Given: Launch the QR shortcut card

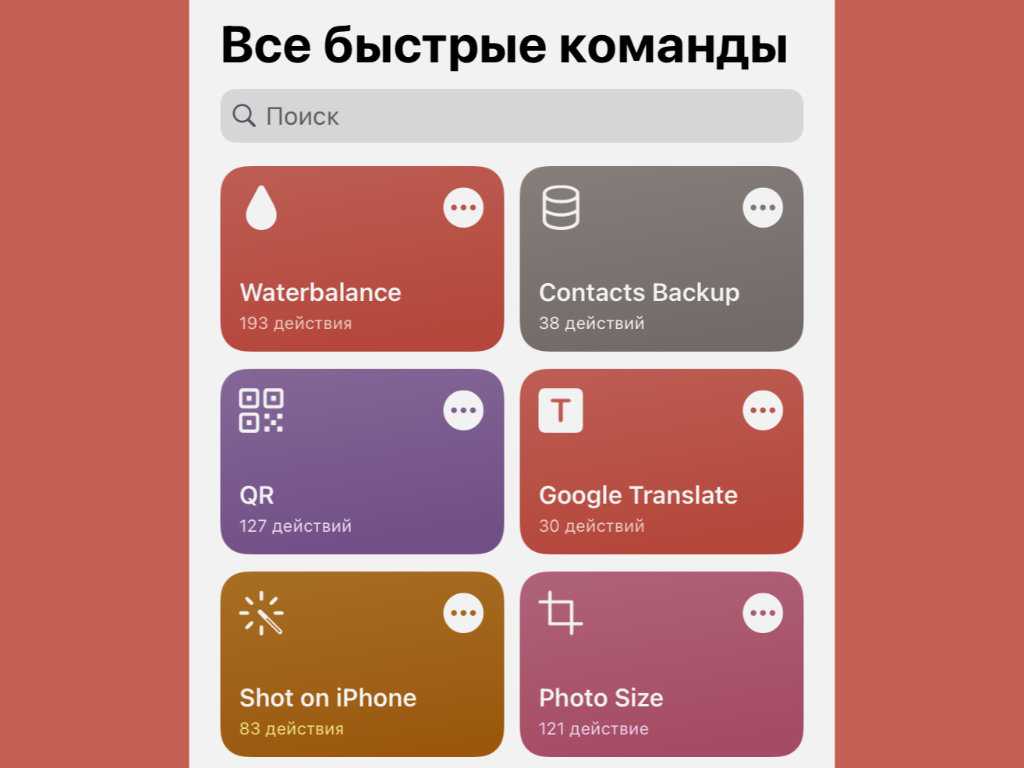Looking at the screenshot, I should coord(340,490).
